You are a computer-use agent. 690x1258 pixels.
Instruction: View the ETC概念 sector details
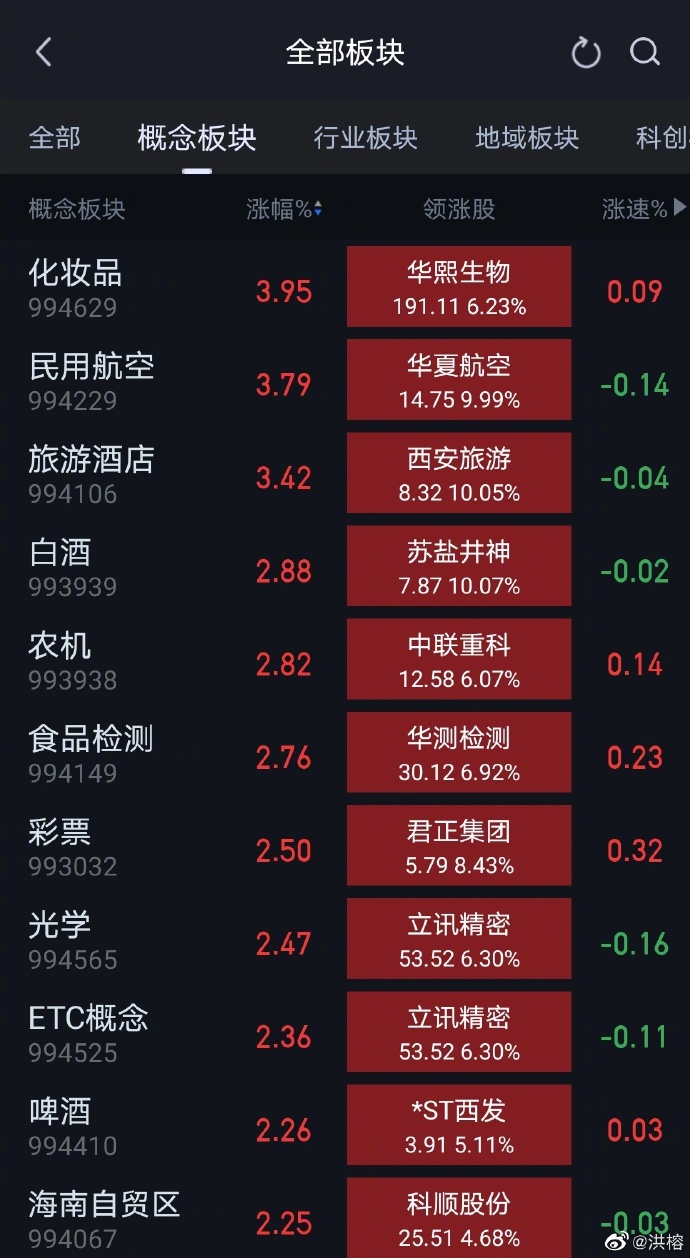point(345,1032)
